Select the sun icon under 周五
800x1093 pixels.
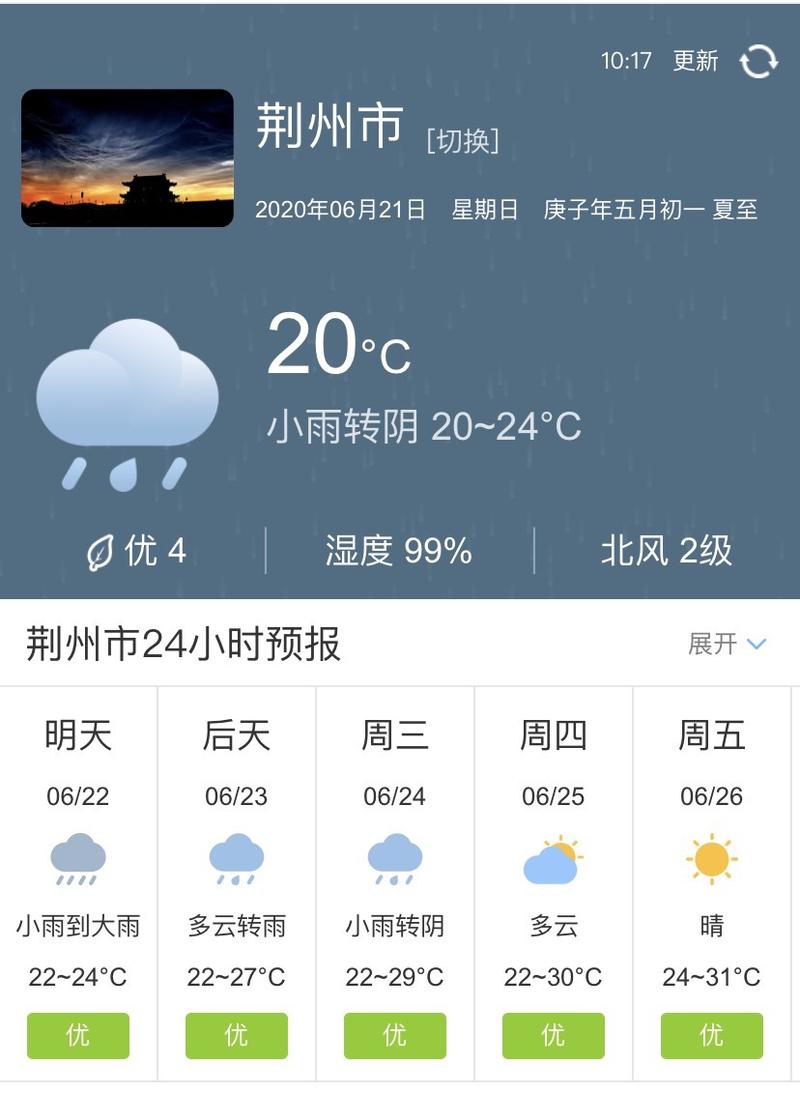pos(710,855)
